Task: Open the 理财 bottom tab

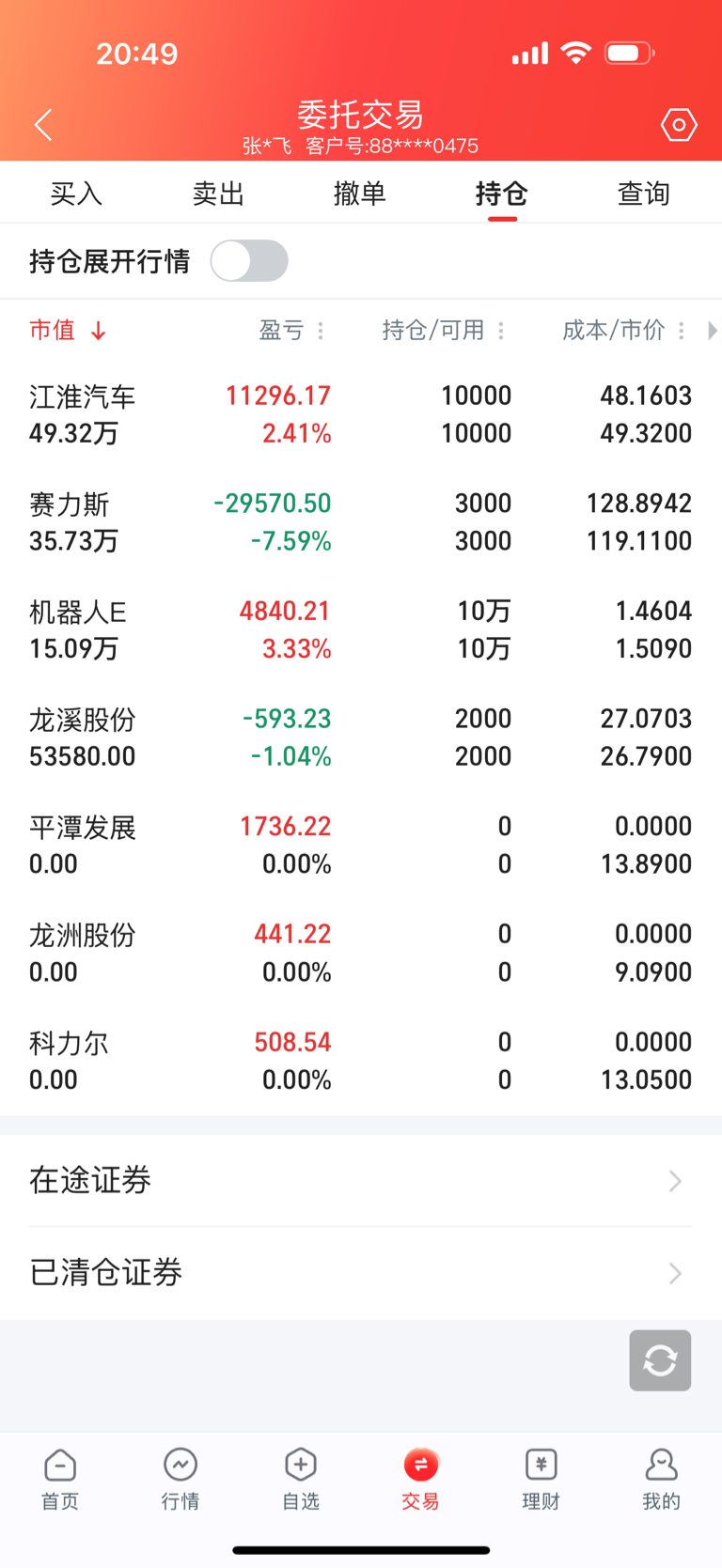Action: [541, 1479]
